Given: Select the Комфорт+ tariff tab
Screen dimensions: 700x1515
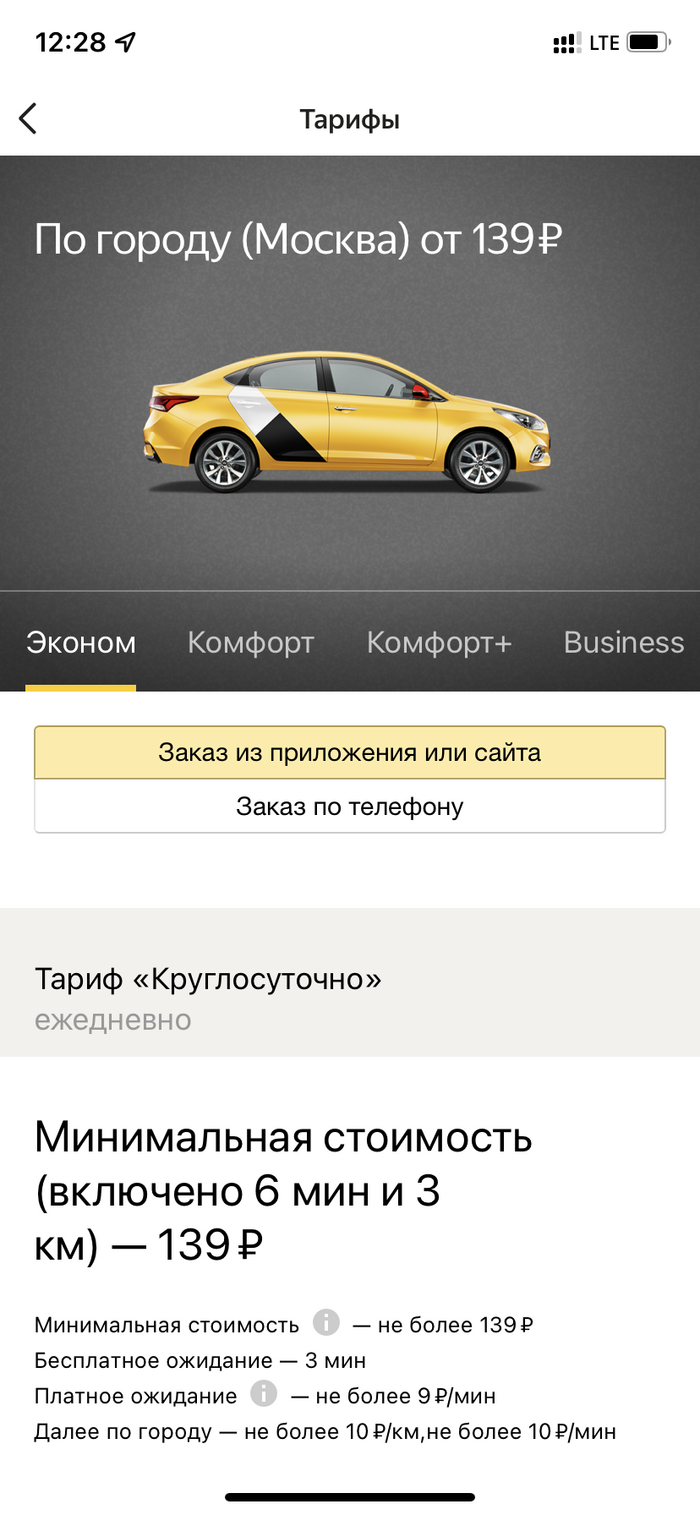Looking at the screenshot, I should tap(439, 643).
